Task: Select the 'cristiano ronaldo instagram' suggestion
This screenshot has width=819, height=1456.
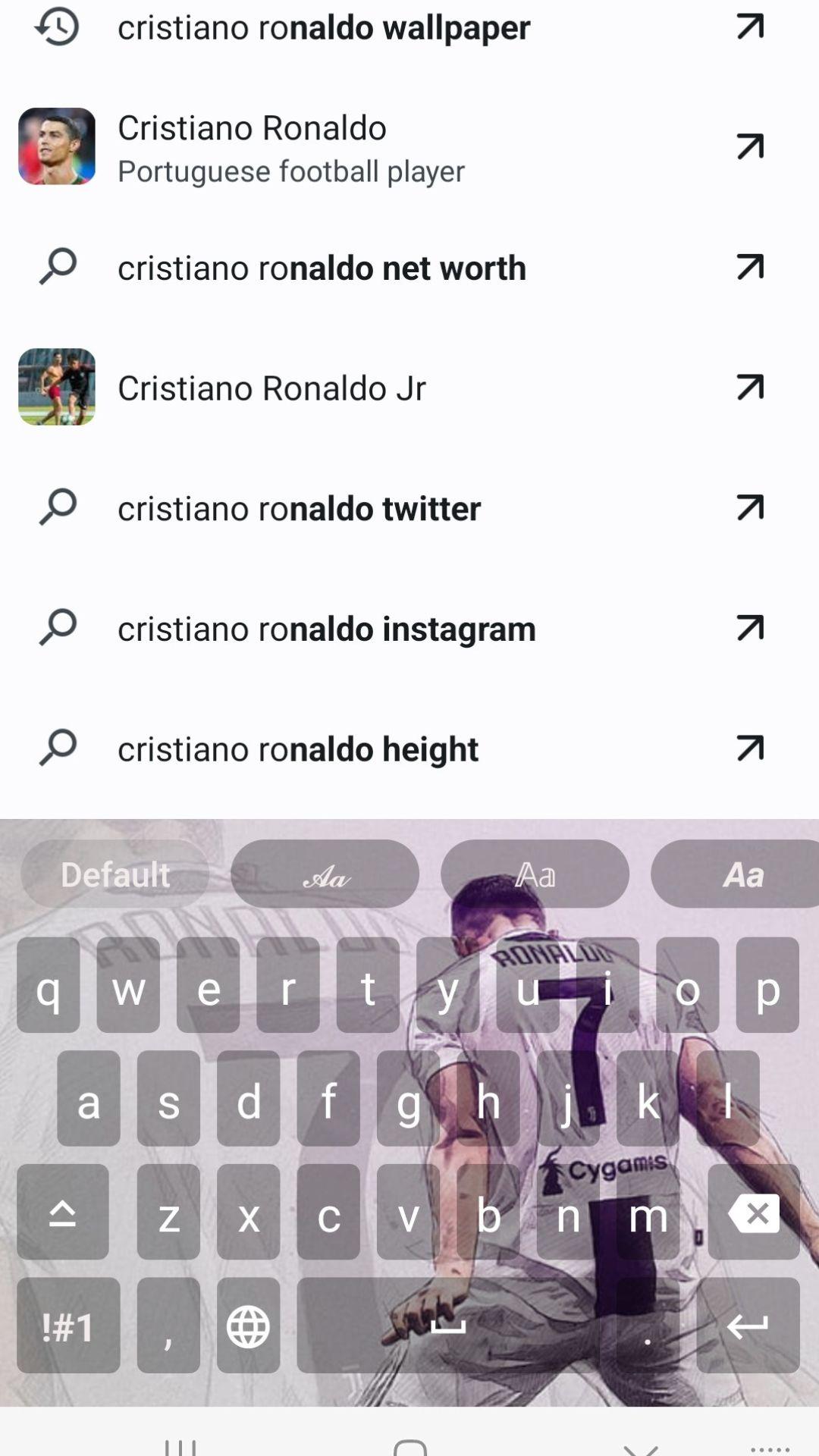Action: pyautogui.click(x=326, y=629)
